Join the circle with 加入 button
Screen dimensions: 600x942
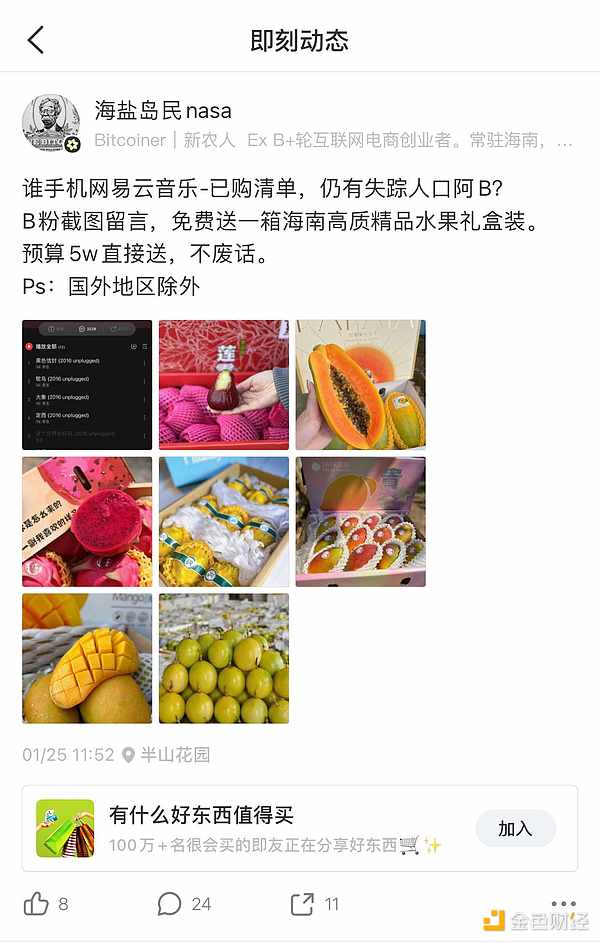point(515,828)
